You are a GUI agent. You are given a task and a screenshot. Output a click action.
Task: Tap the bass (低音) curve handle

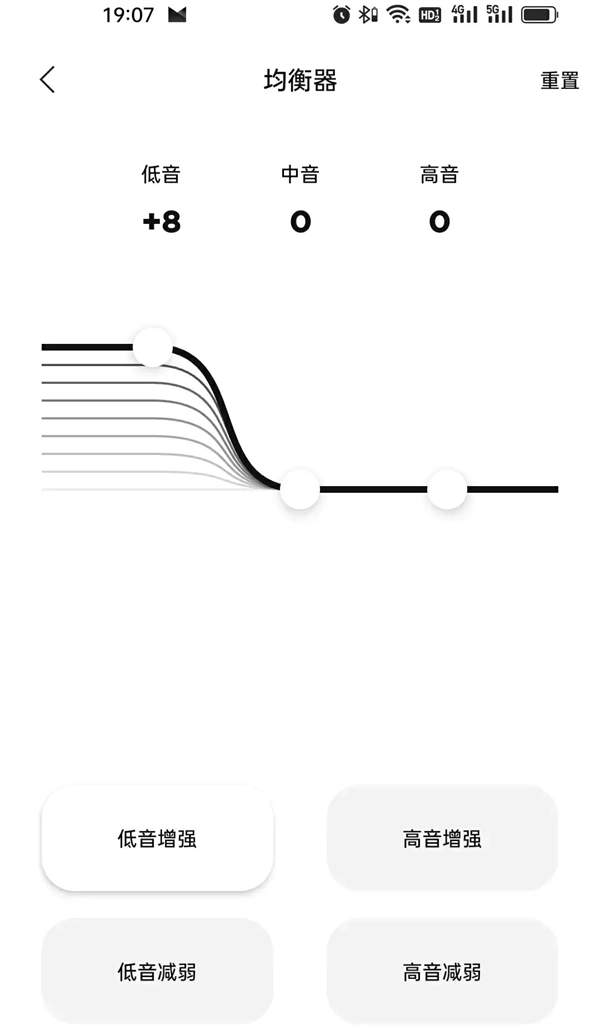pyautogui.click(x=153, y=346)
